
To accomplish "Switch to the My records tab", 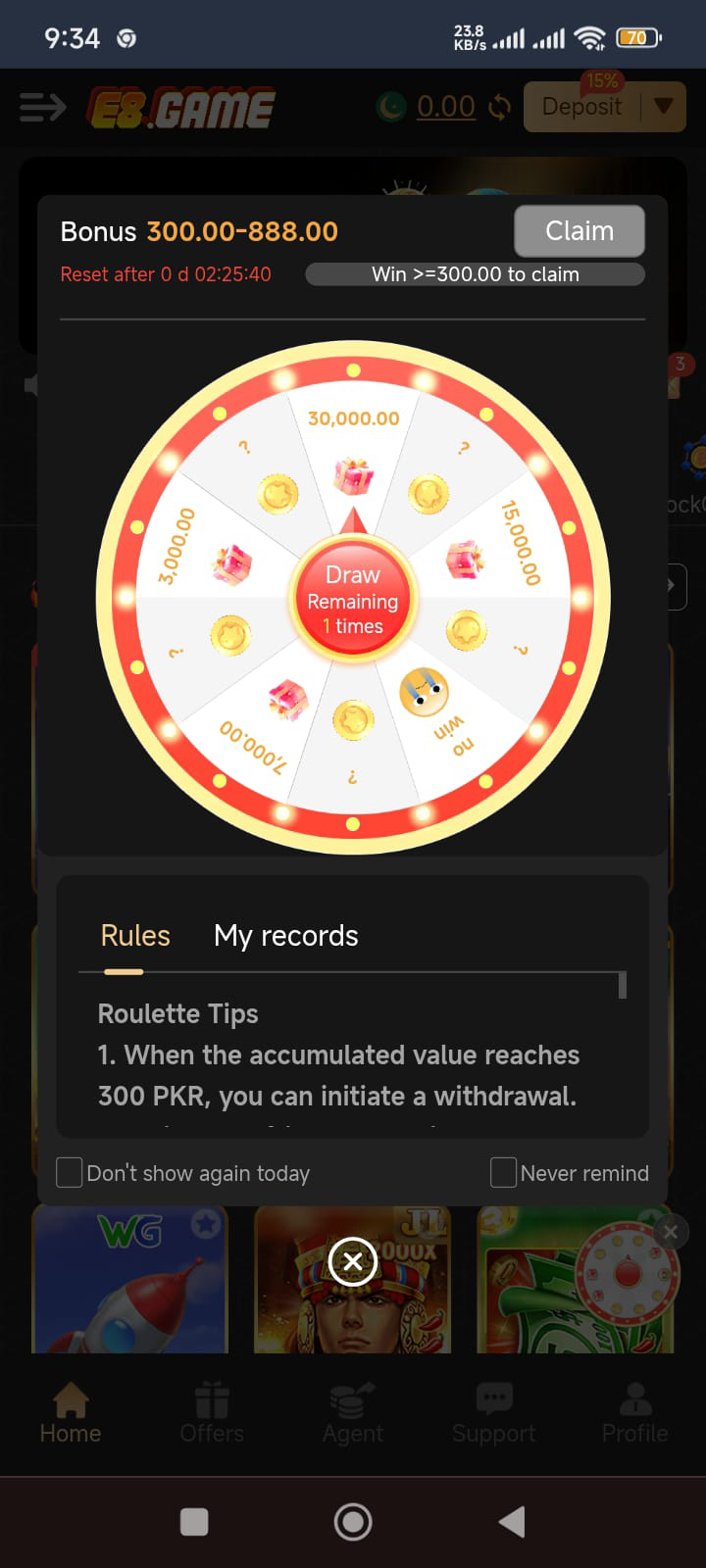I will [285, 936].
